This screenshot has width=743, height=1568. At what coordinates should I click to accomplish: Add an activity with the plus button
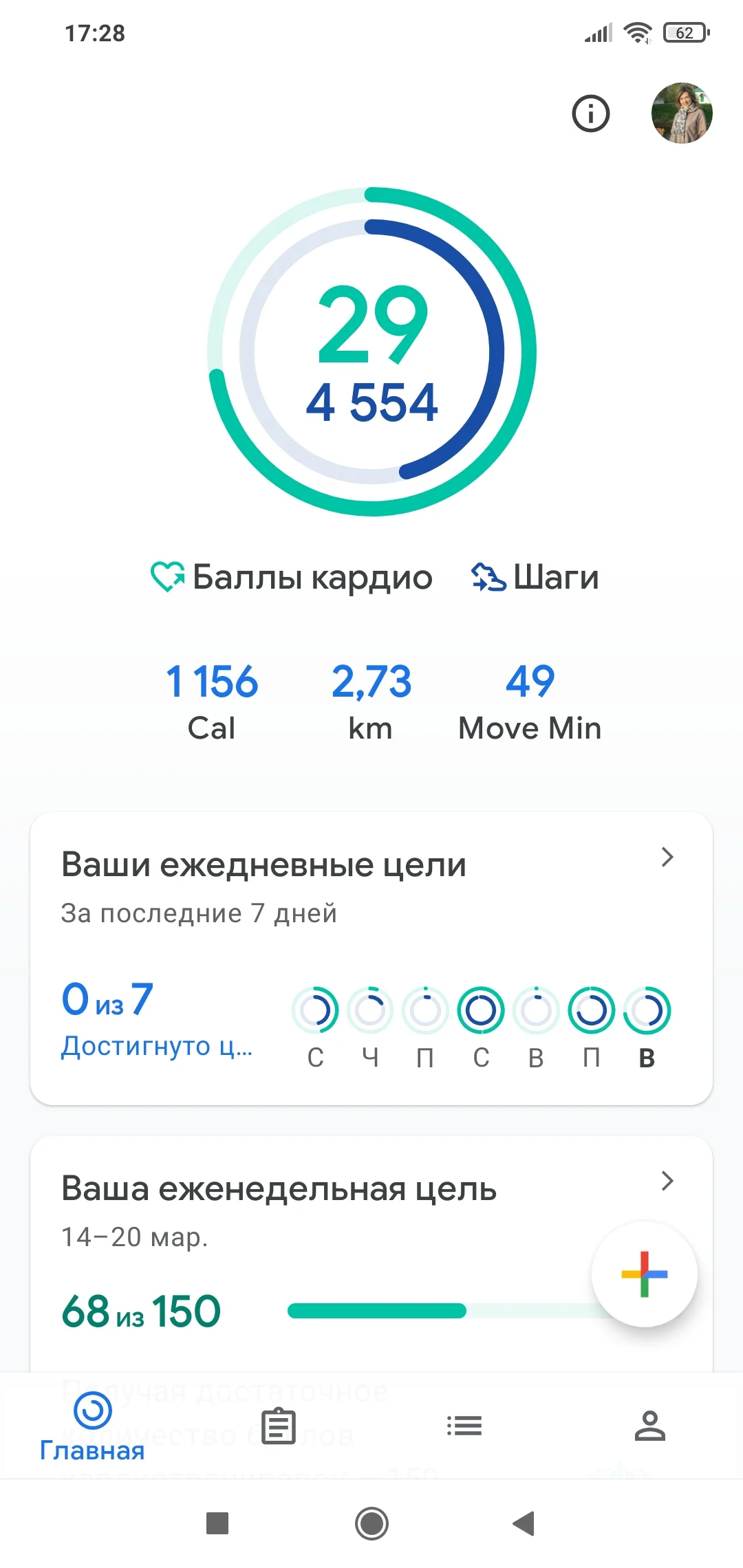point(644,1274)
